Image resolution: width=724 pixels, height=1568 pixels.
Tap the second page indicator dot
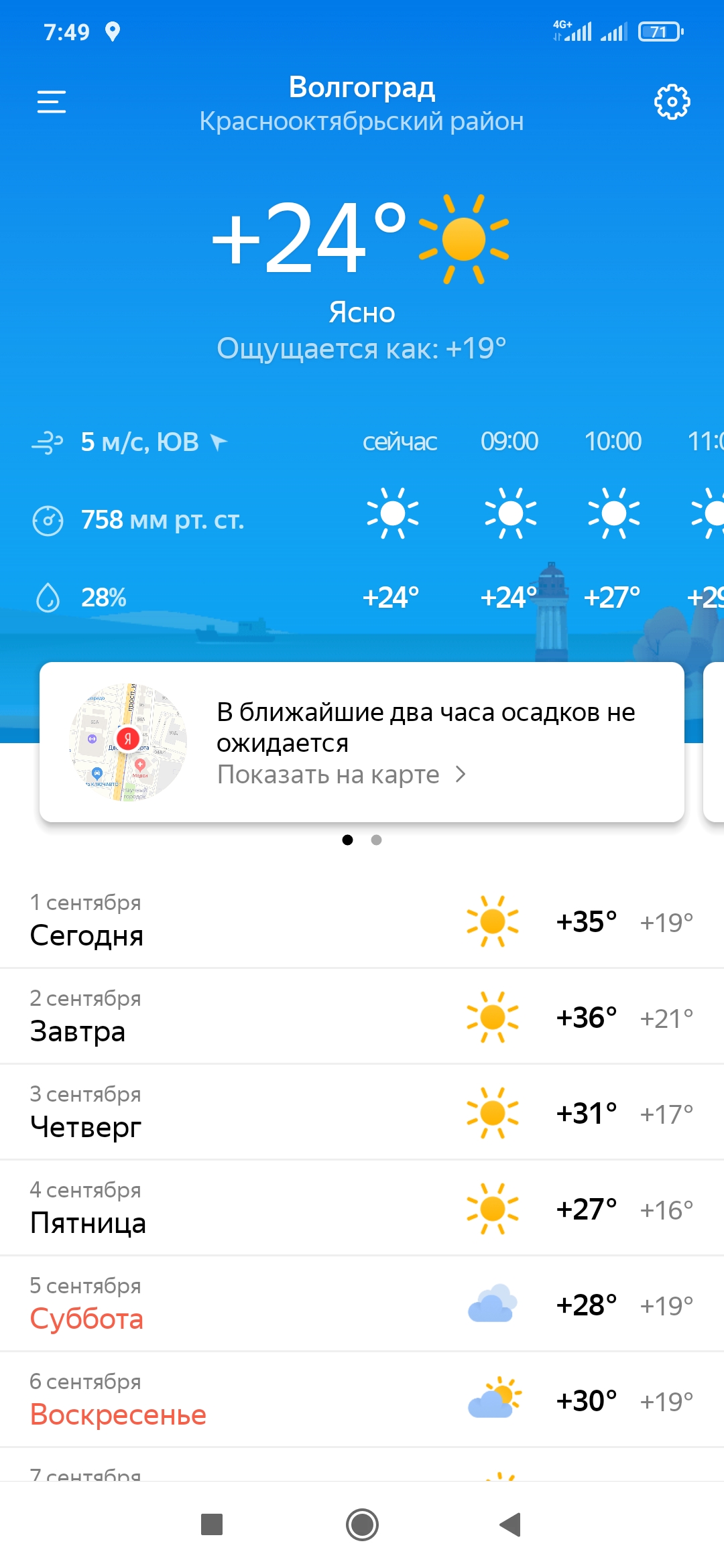(x=376, y=840)
